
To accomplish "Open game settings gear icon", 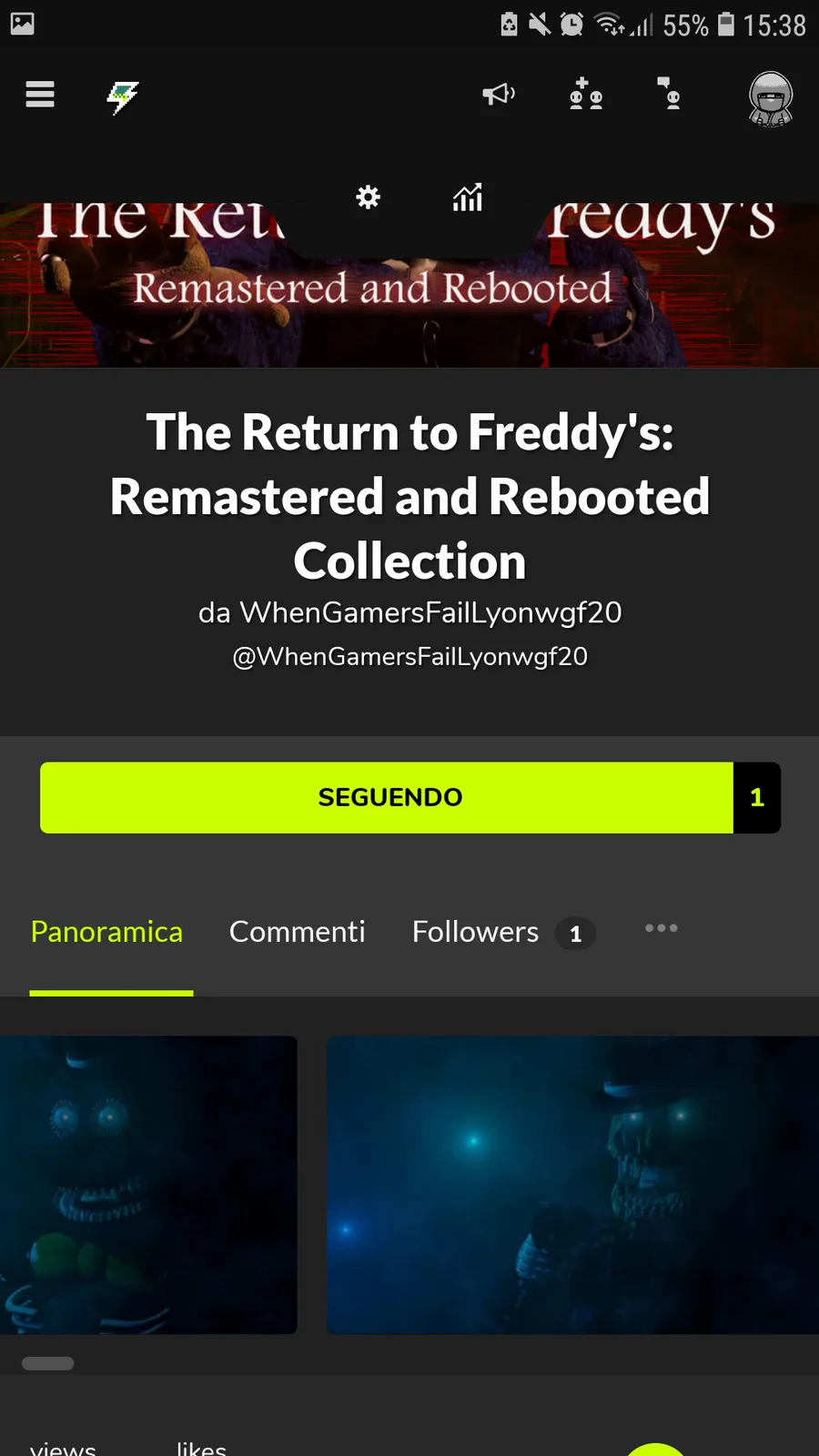I will click(x=368, y=197).
